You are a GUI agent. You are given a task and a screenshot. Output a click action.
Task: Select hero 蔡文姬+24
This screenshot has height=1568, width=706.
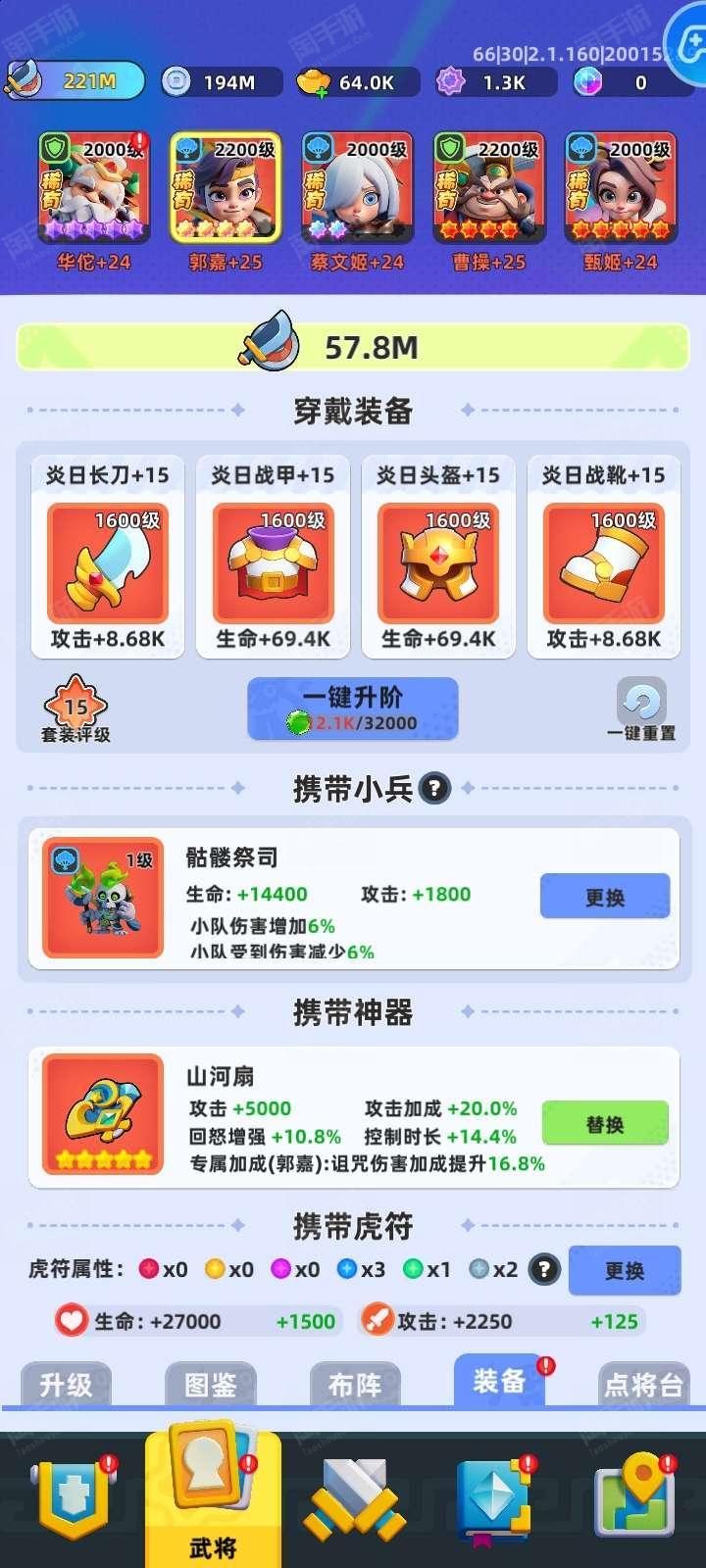point(356,189)
